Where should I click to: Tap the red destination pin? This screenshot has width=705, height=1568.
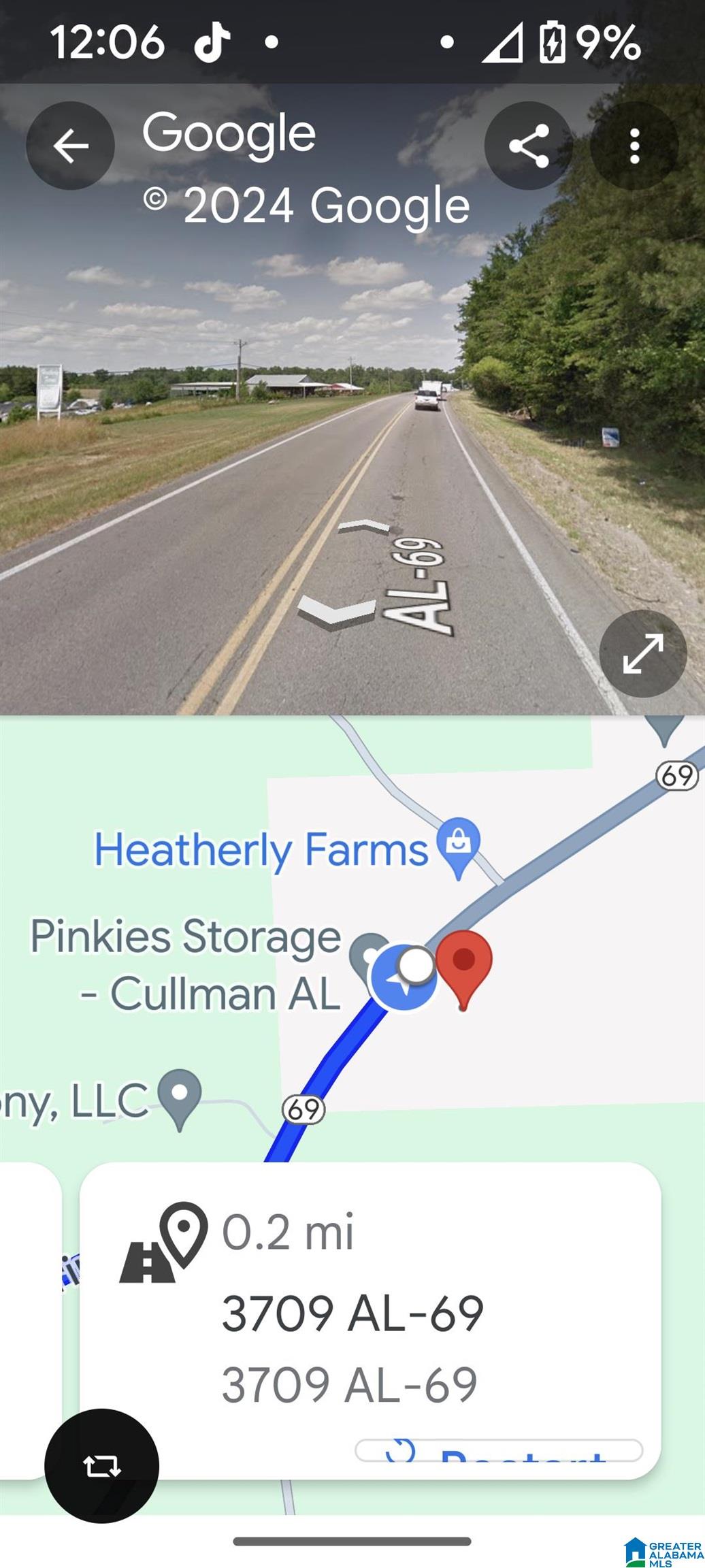point(463,964)
